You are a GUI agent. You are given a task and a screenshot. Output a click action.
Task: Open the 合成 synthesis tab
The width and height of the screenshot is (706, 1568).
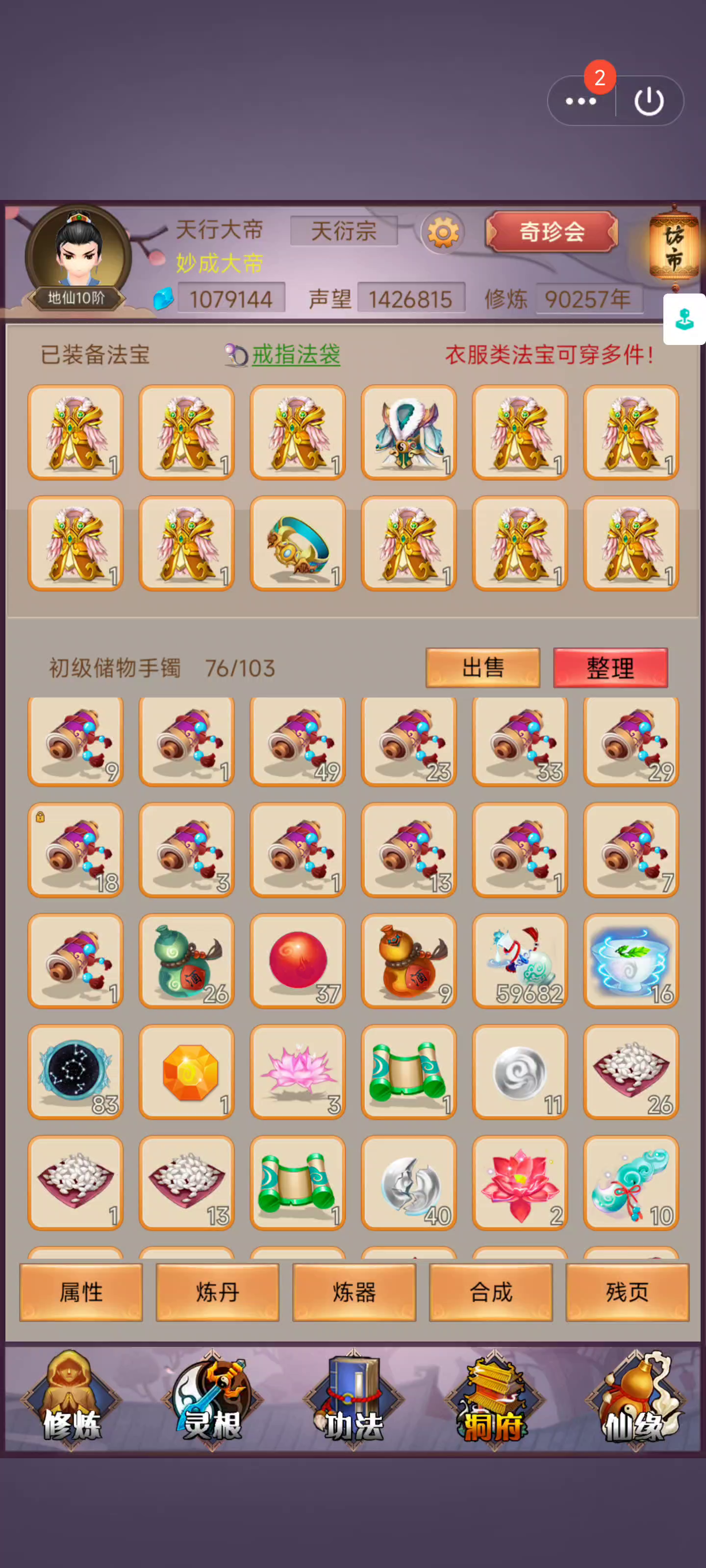click(491, 1292)
